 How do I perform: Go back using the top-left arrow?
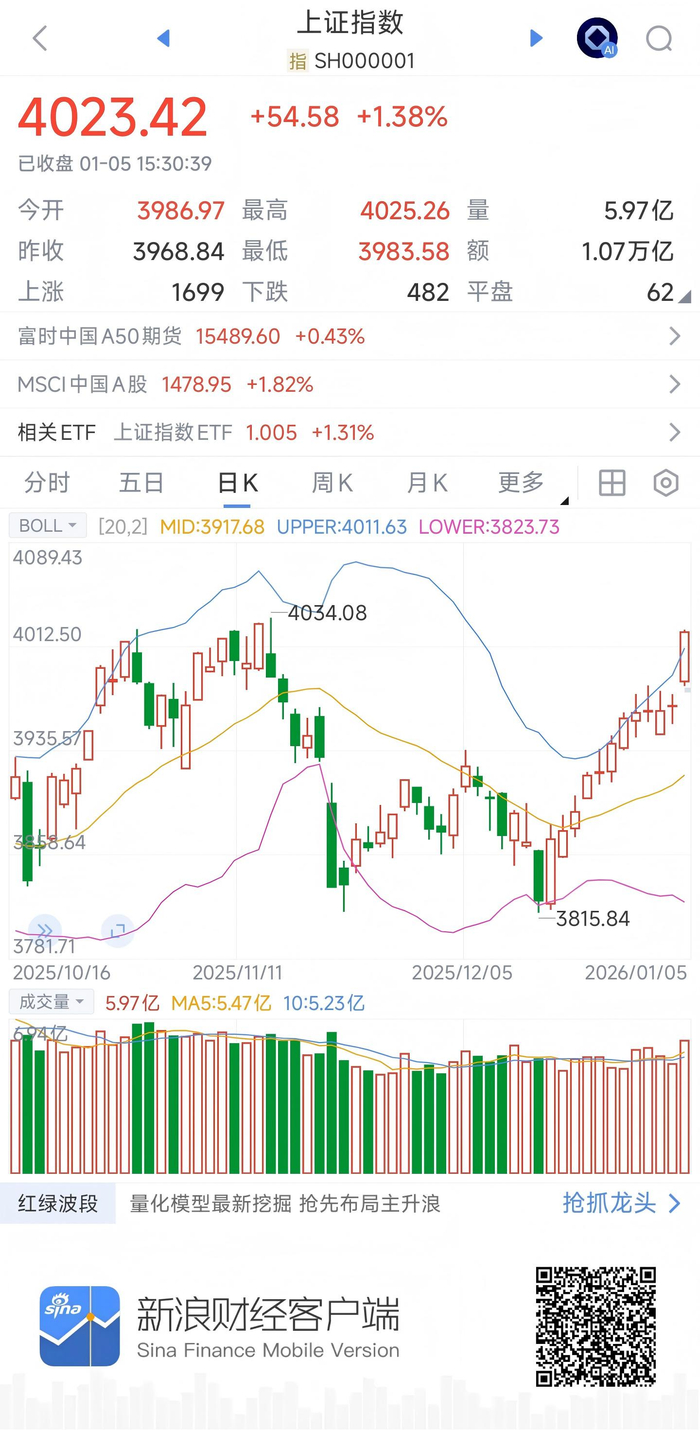40,39
